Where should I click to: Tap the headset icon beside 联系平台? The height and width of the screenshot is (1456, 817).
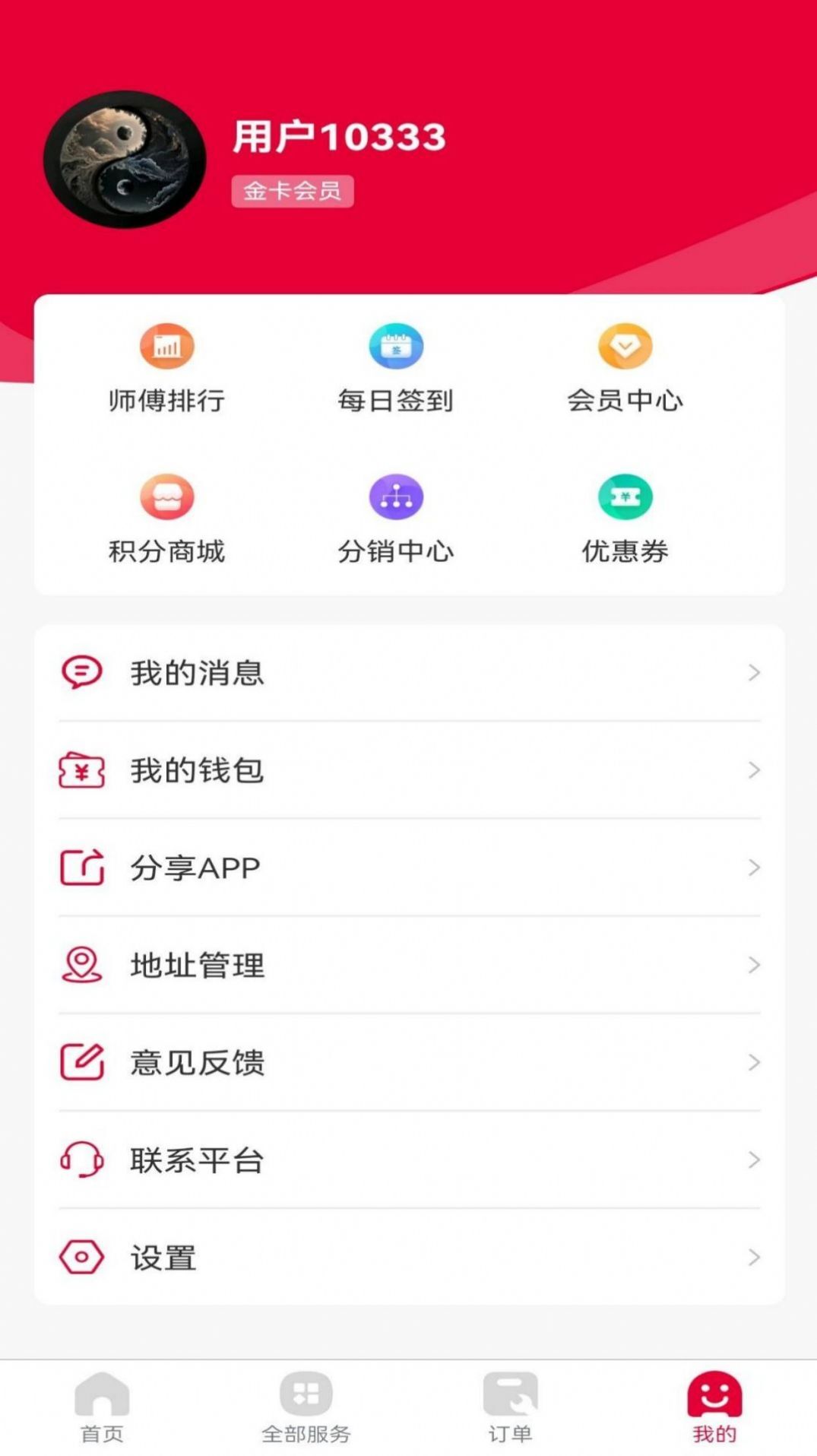tap(82, 1159)
